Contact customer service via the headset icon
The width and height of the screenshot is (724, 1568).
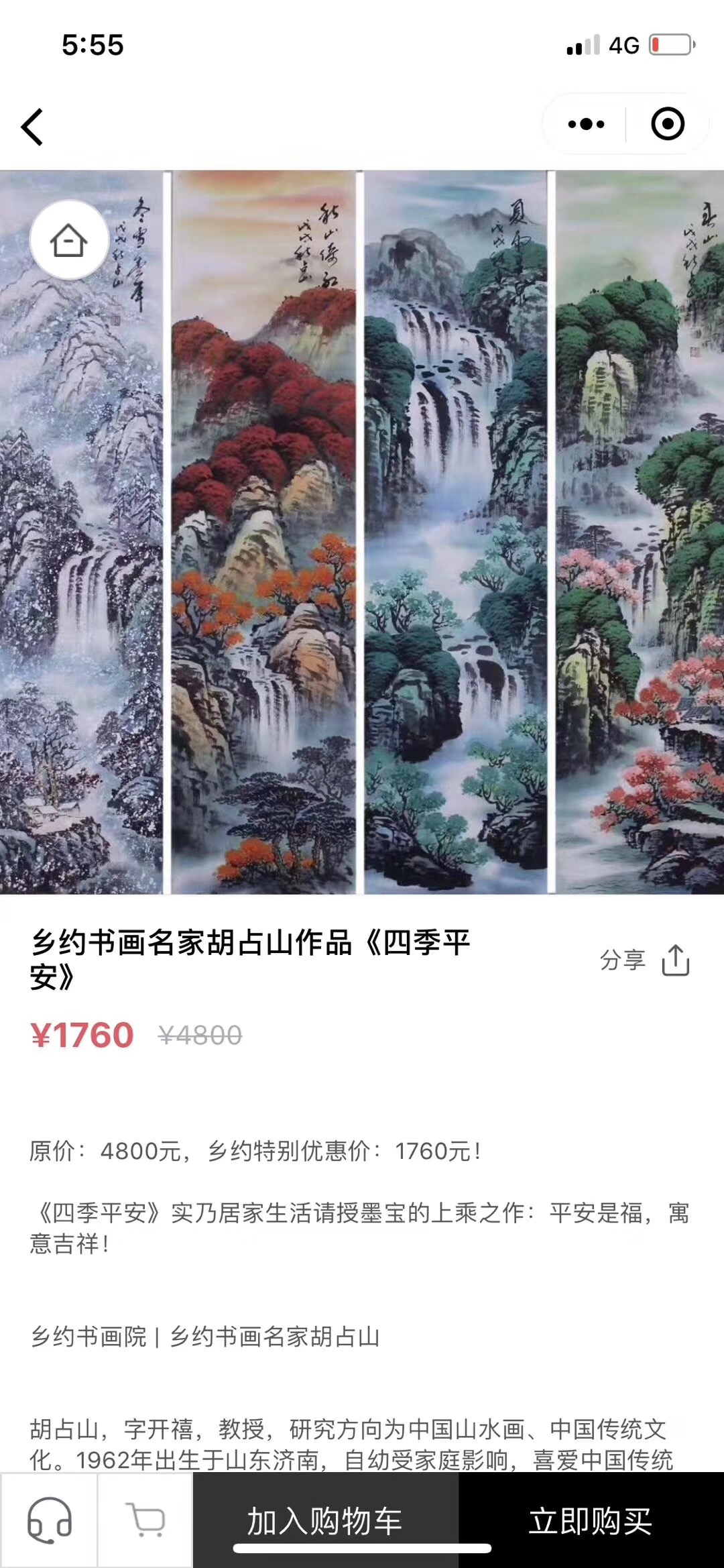(x=49, y=1520)
